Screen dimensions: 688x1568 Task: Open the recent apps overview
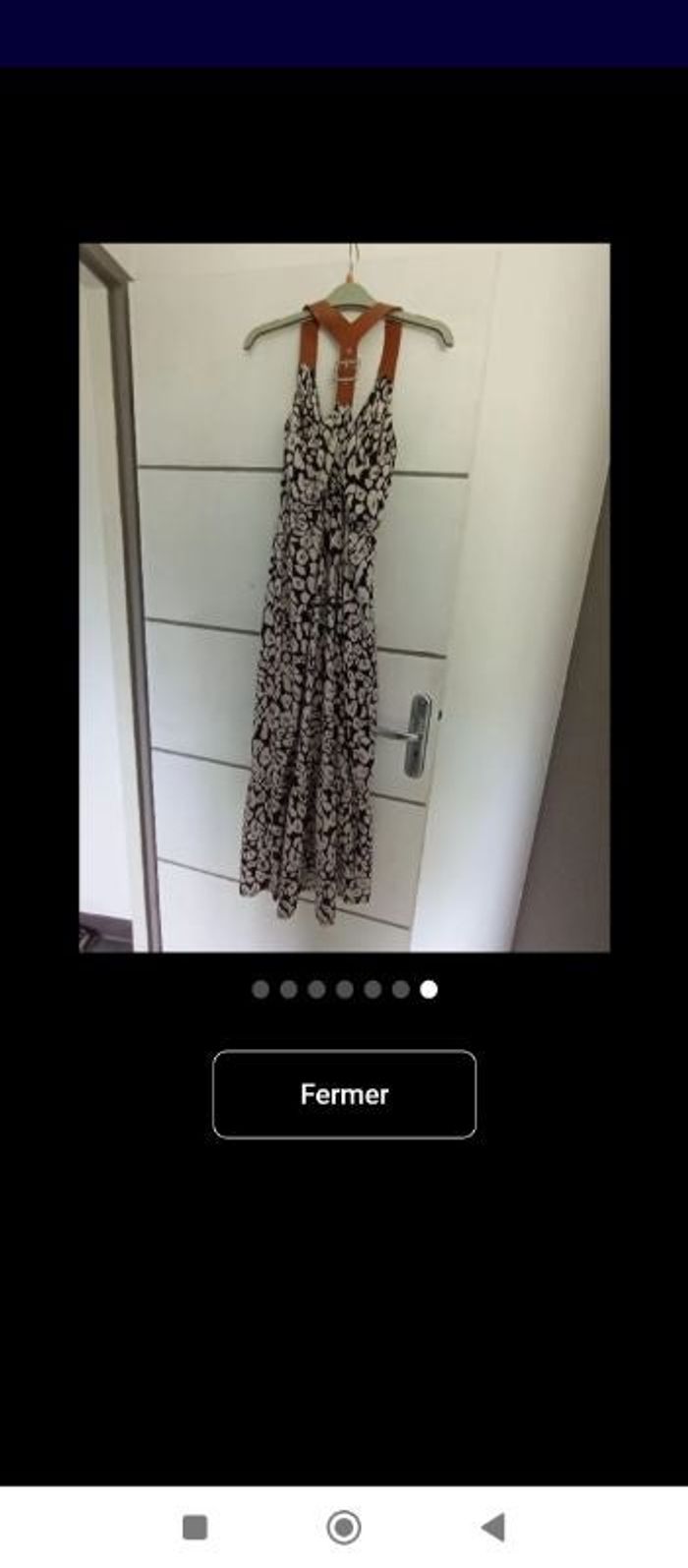click(195, 1527)
